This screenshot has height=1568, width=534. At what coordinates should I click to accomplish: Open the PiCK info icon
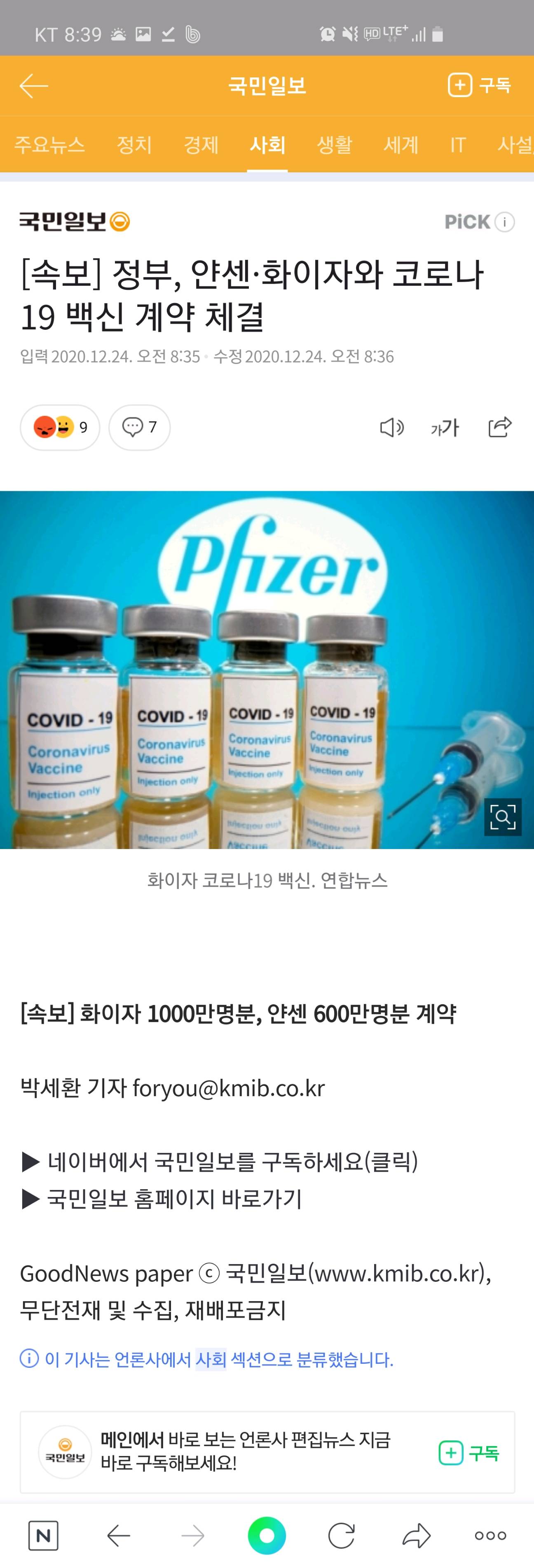point(504,222)
